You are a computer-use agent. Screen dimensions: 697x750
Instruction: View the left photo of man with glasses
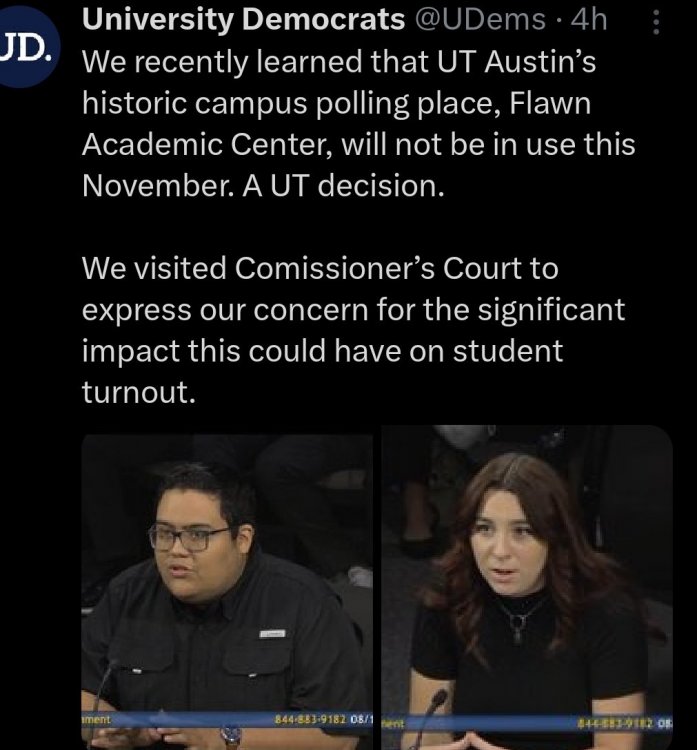[226, 587]
